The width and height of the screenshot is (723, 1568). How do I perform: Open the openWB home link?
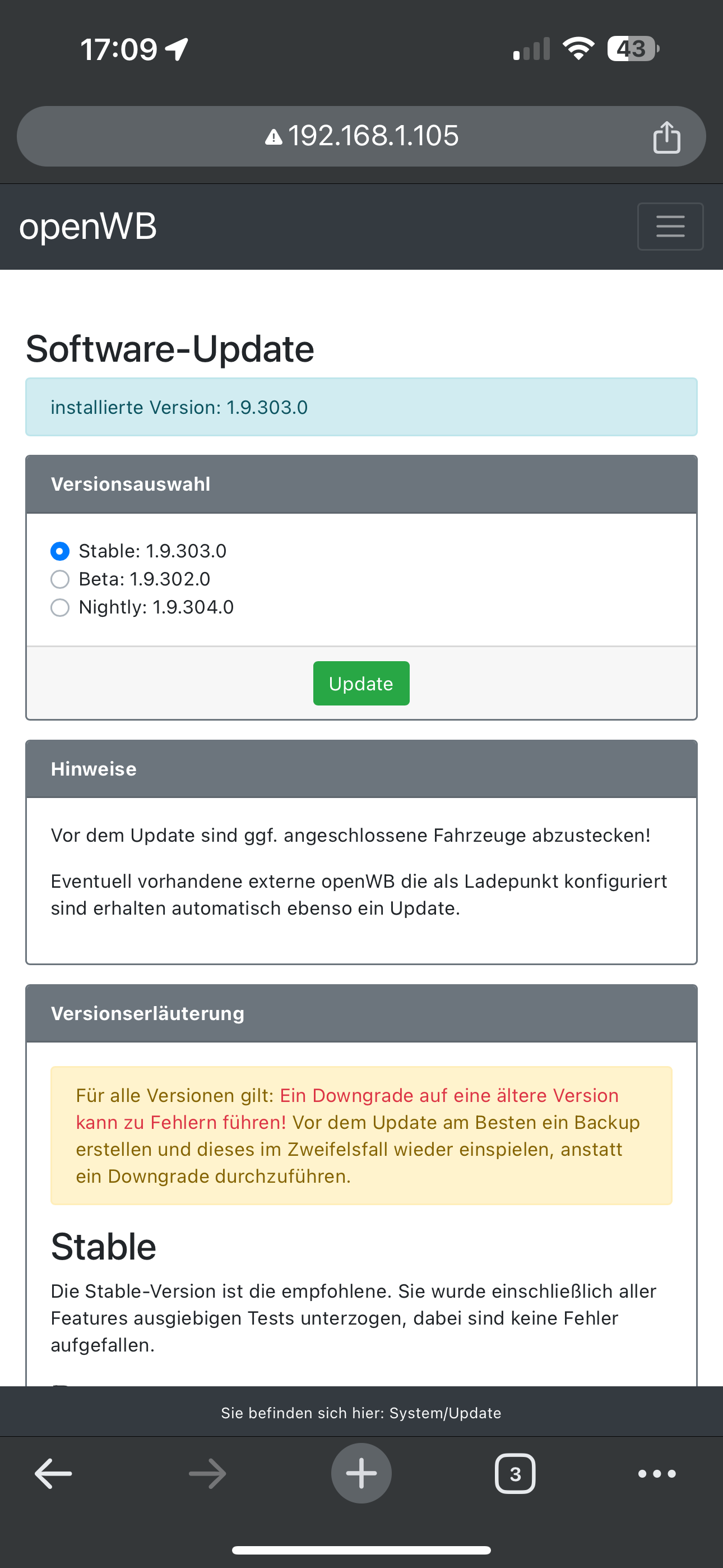click(x=88, y=227)
